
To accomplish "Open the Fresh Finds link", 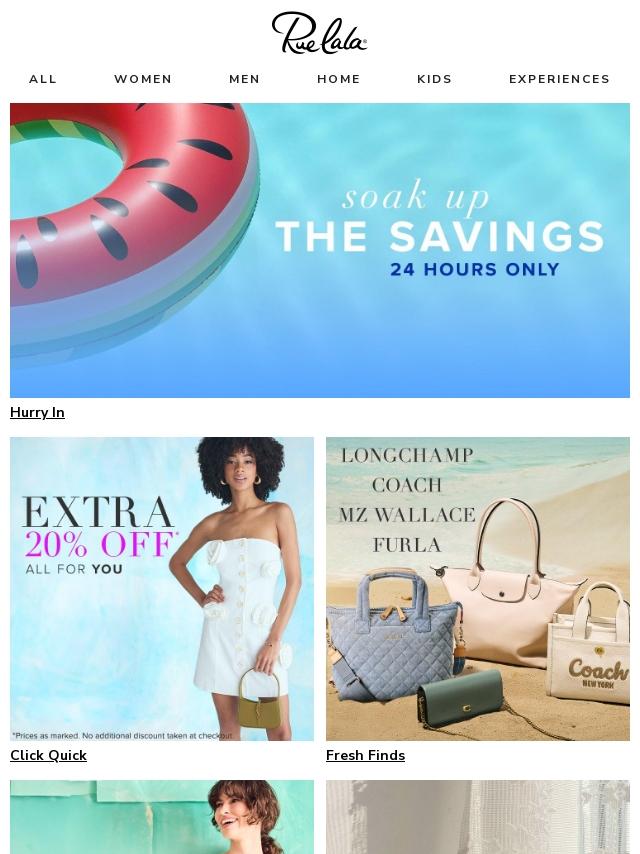I will click(x=365, y=755).
